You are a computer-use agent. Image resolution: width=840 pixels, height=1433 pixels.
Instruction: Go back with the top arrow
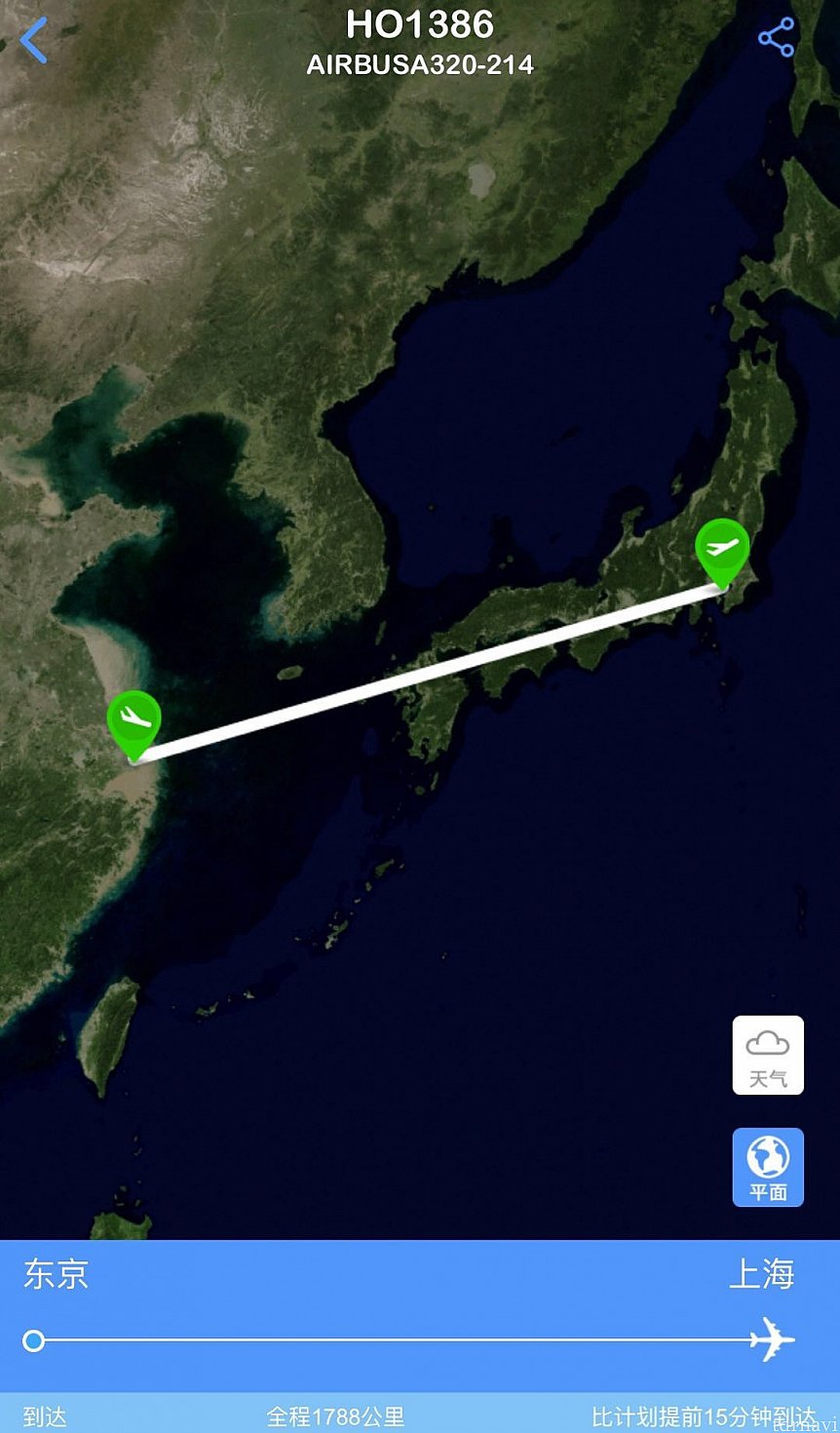click(34, 41)
